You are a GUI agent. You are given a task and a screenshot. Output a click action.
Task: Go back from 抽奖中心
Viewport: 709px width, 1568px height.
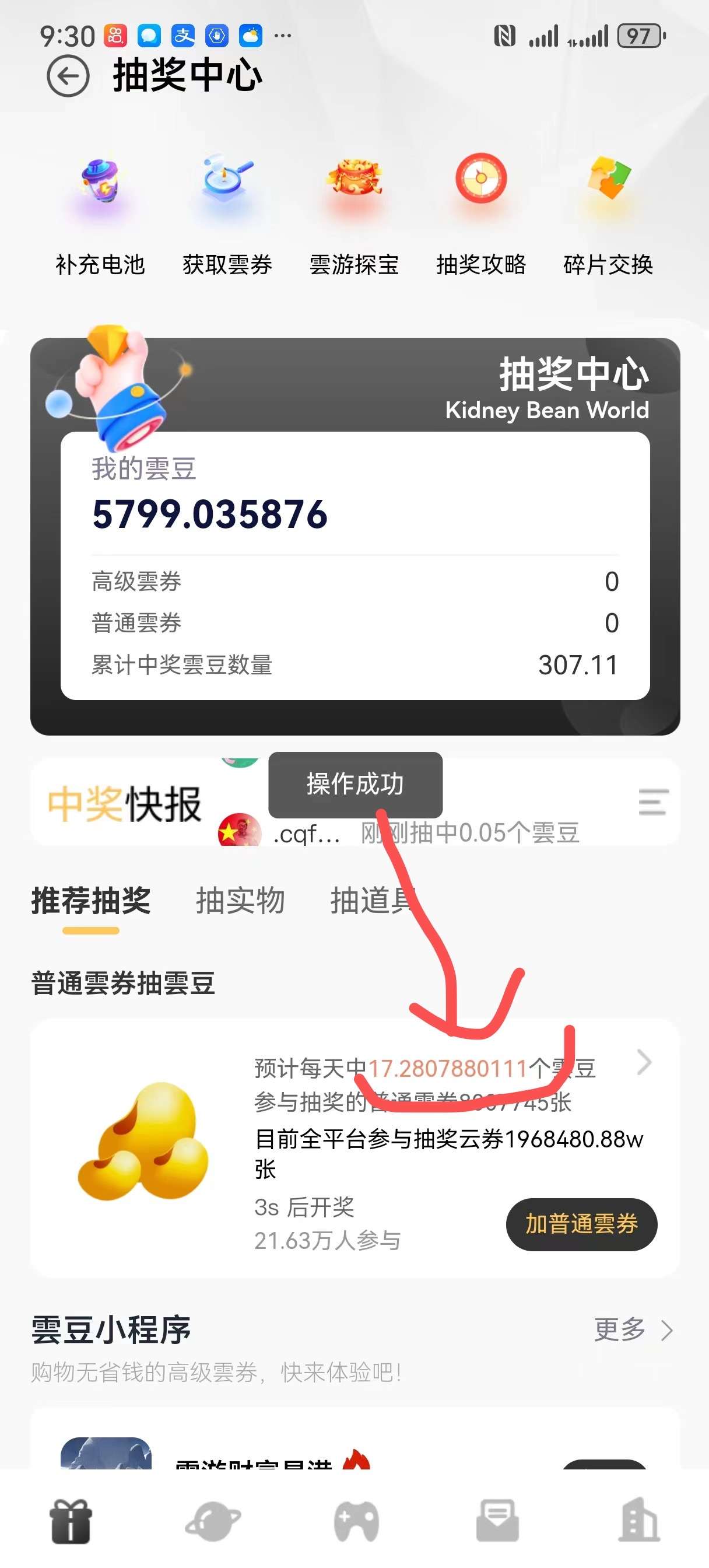tap(68, 76)
